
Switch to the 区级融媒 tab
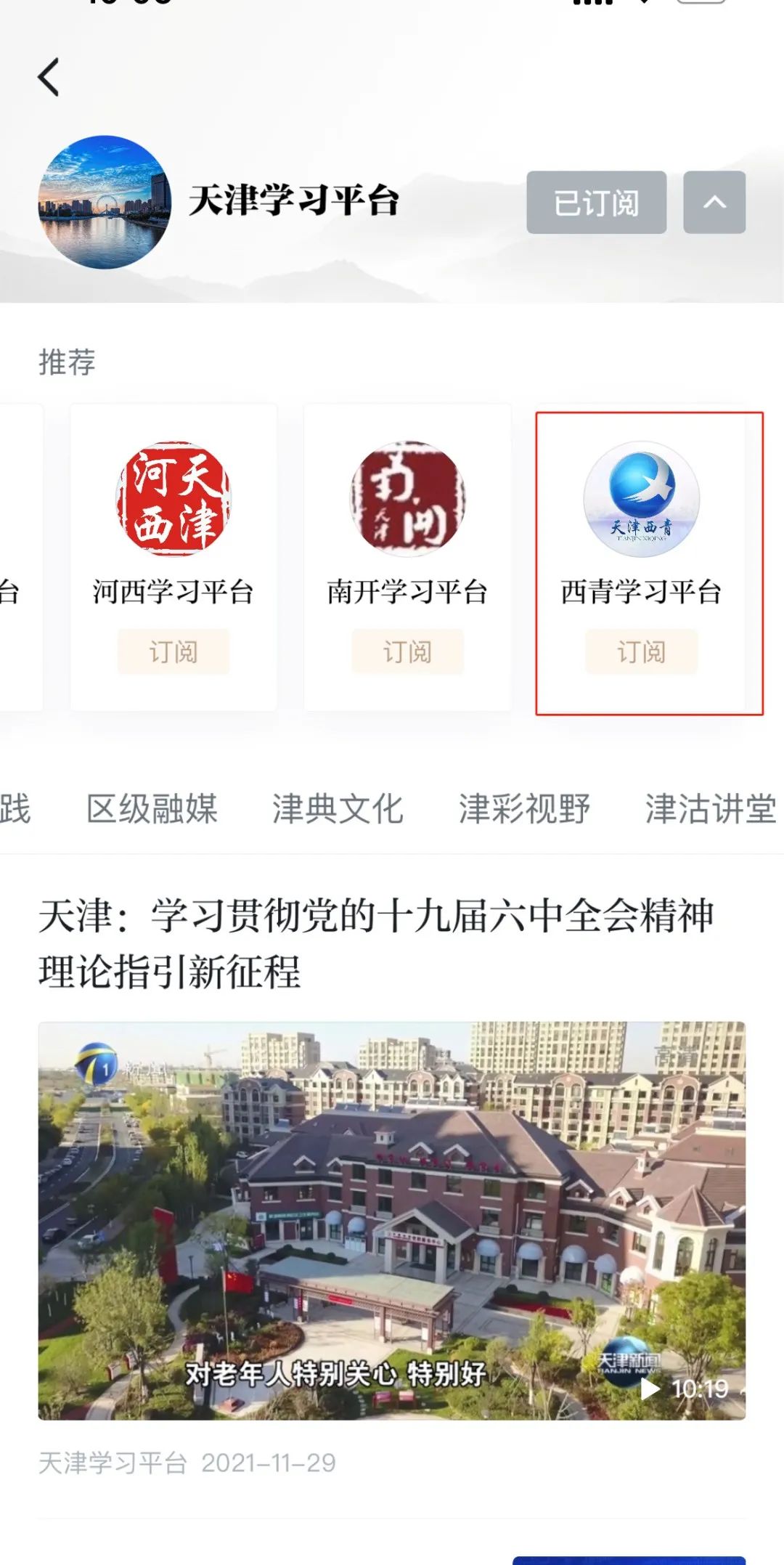coord(152,809)
